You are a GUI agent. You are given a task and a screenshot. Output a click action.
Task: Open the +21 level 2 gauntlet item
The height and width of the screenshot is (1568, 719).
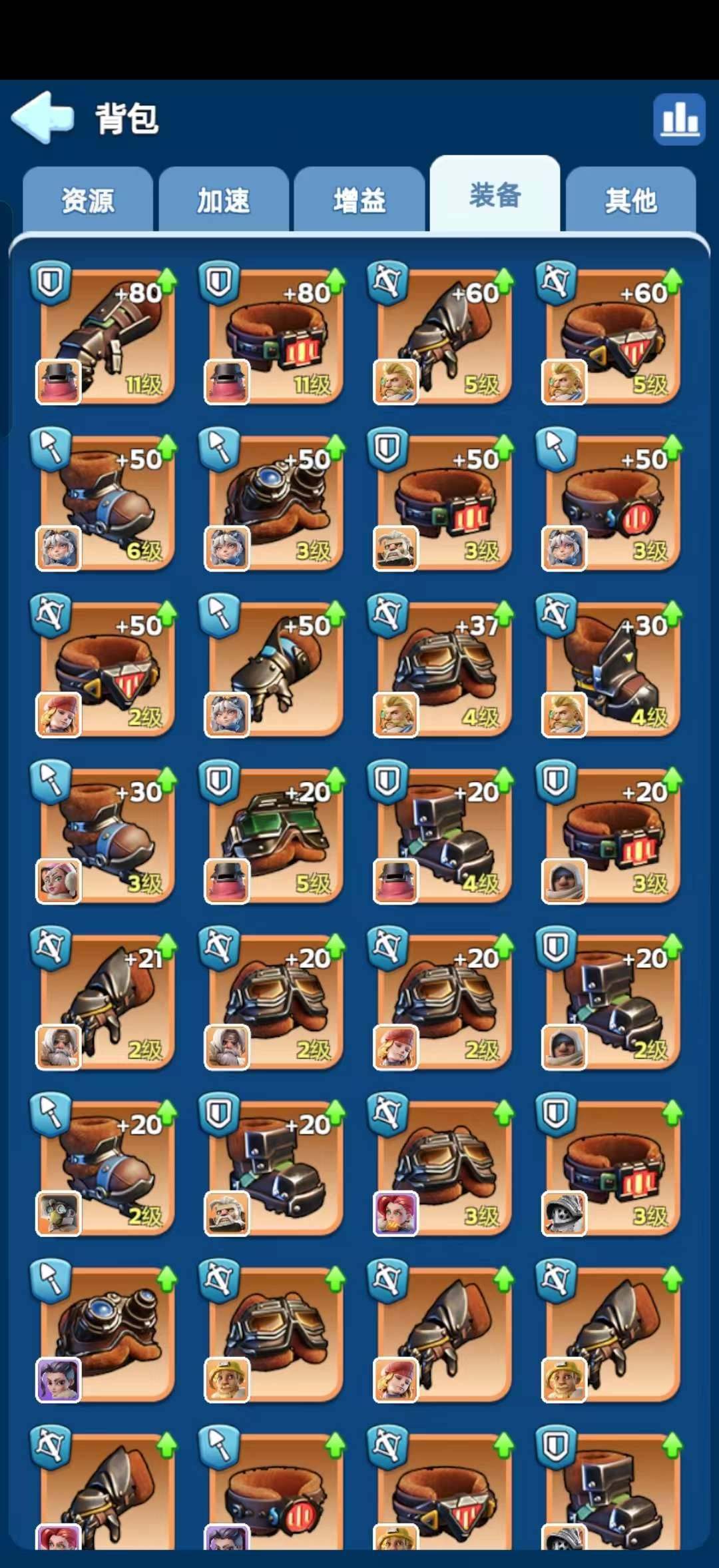click(x=105, y=1001)
